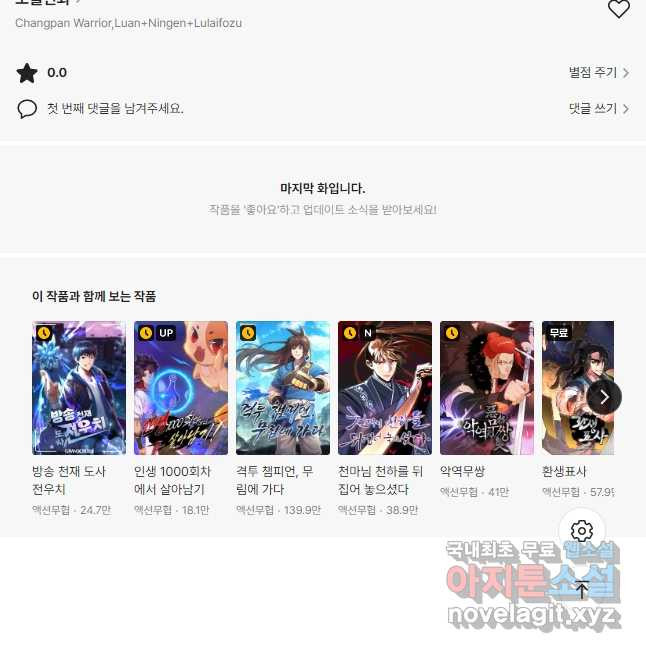
Task: Show next recommended works with arrow
Action: [603, 396]
